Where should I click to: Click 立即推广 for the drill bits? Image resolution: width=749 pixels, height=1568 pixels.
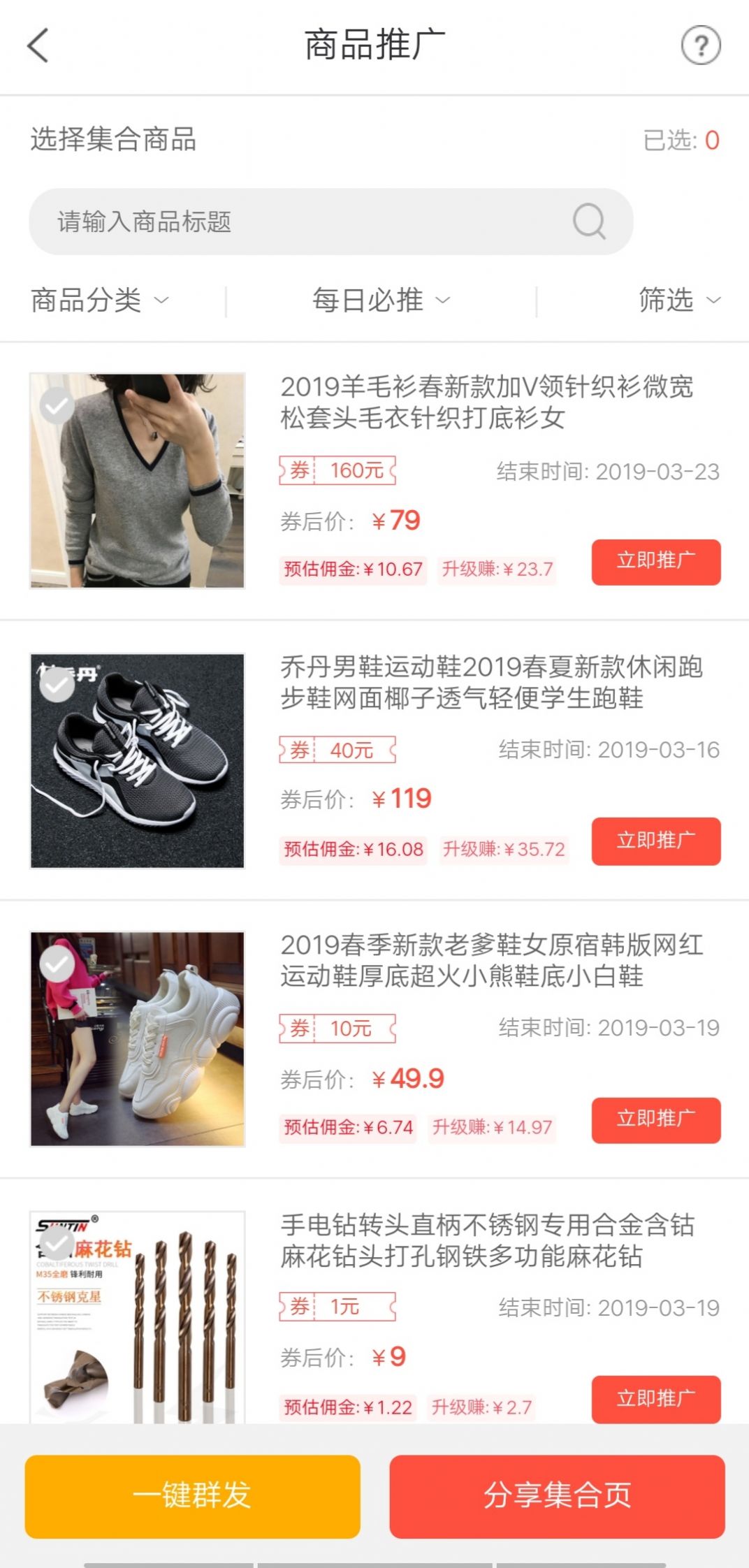pos(655,1399)
